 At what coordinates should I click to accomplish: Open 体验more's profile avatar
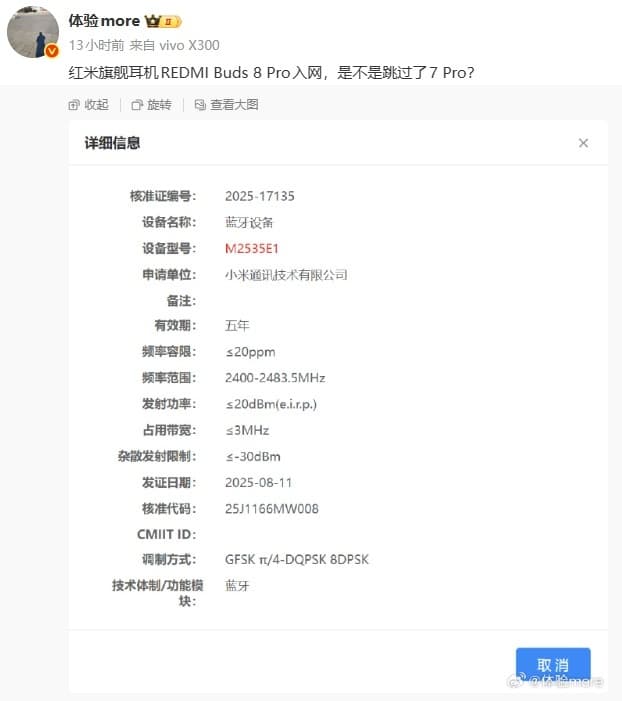(33, 31)
